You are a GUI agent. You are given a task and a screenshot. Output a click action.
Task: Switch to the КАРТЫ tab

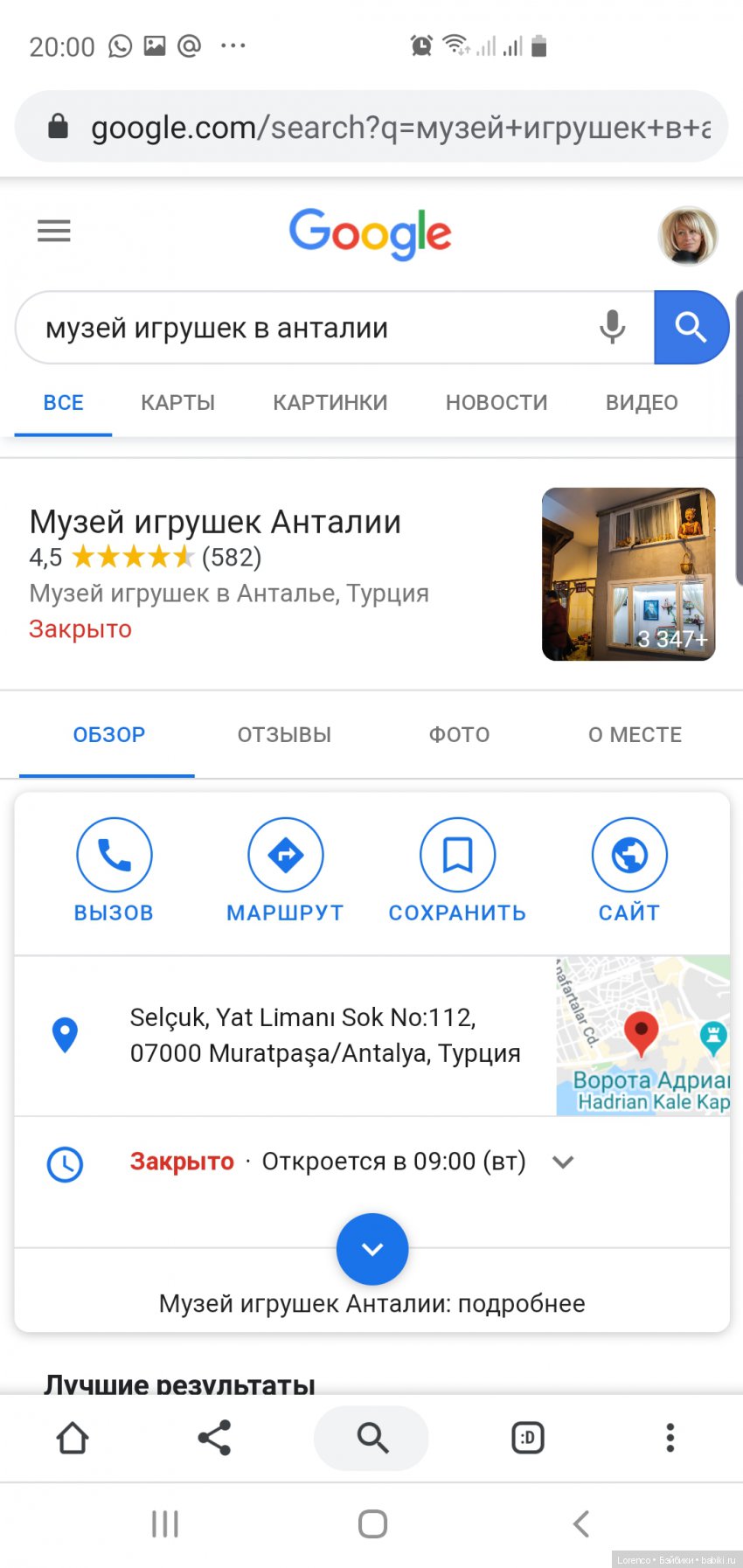(177, 403)
